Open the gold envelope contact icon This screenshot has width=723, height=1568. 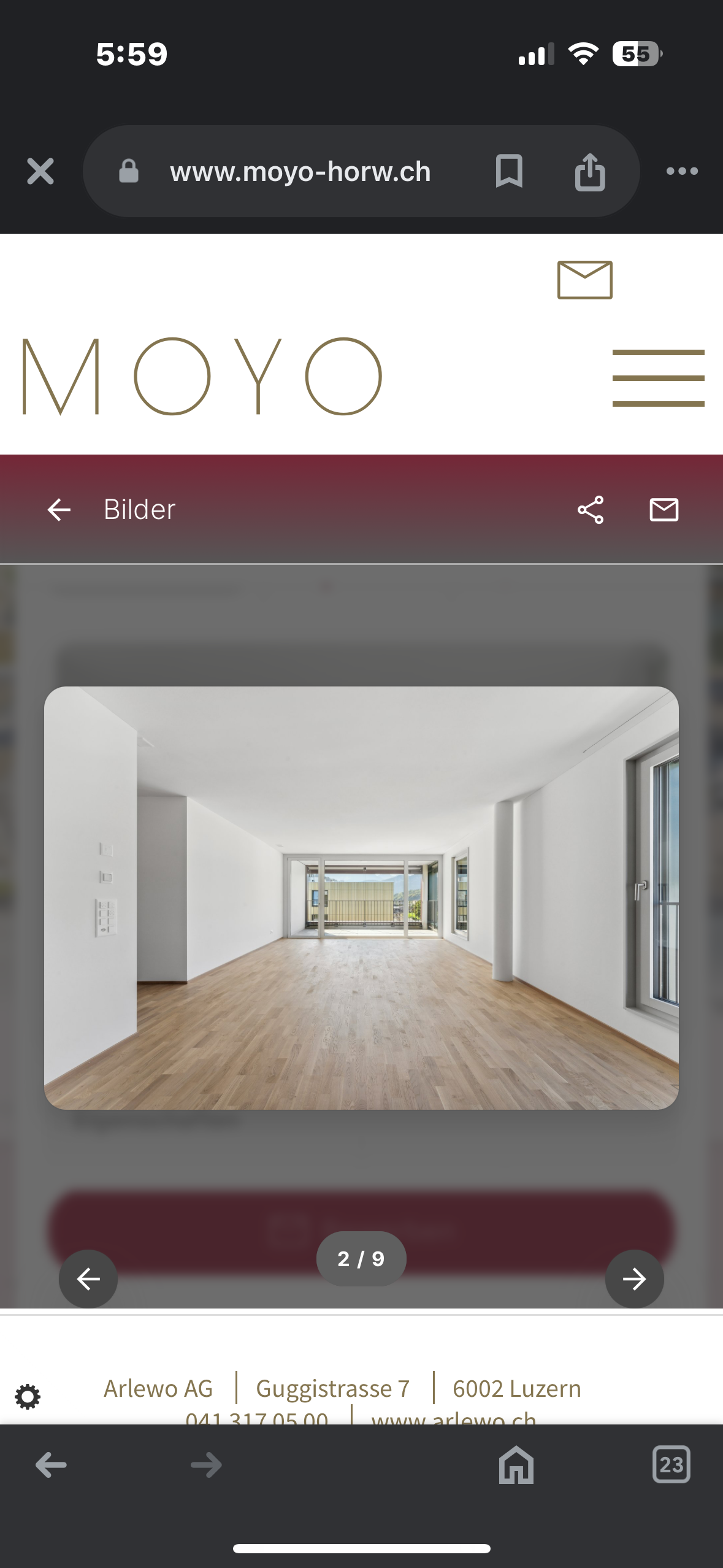coord(584,280)
